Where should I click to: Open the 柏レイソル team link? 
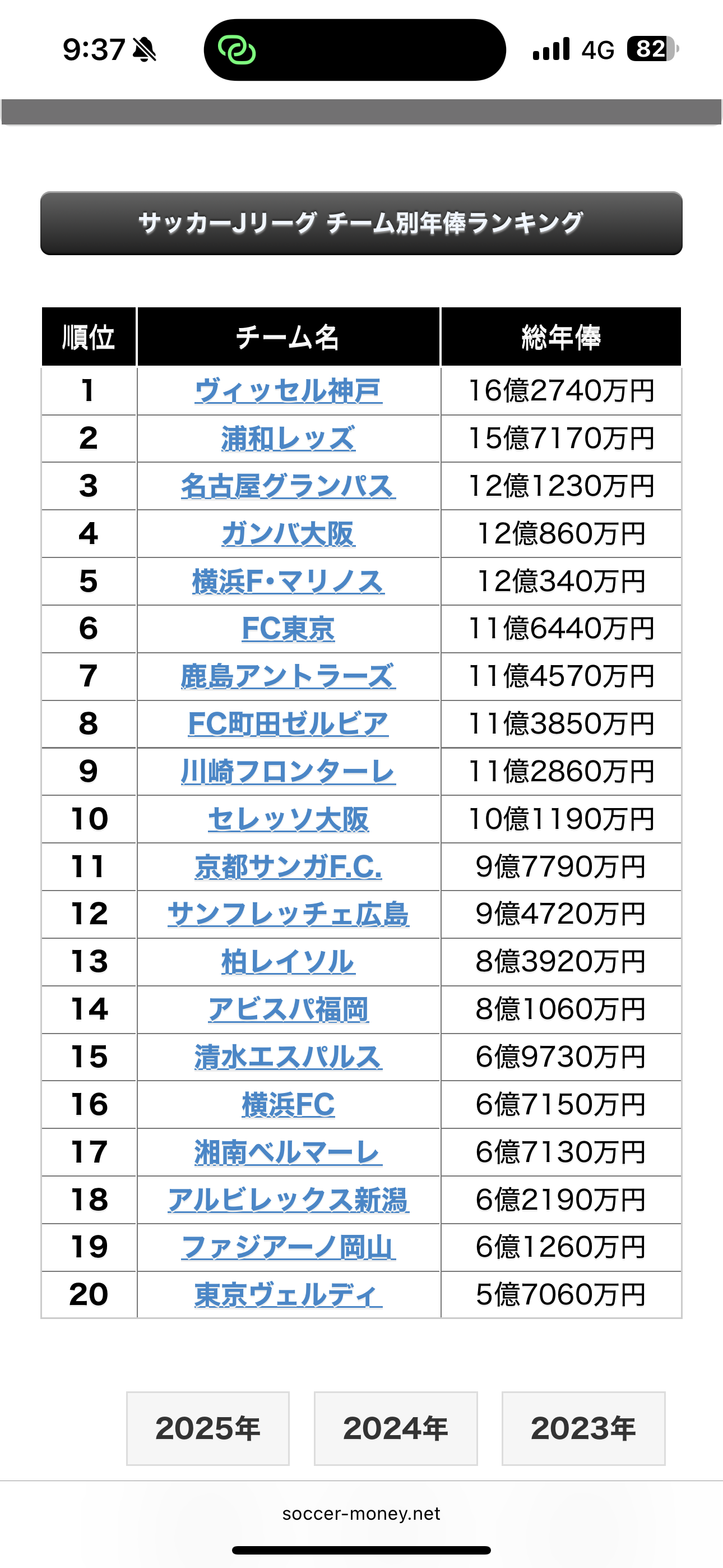[289, 962]
